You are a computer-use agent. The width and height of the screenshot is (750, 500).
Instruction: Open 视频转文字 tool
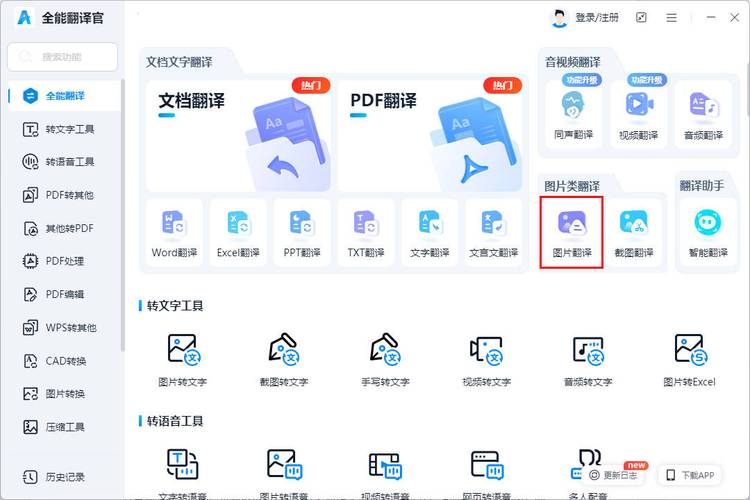[x=486, y=360]
